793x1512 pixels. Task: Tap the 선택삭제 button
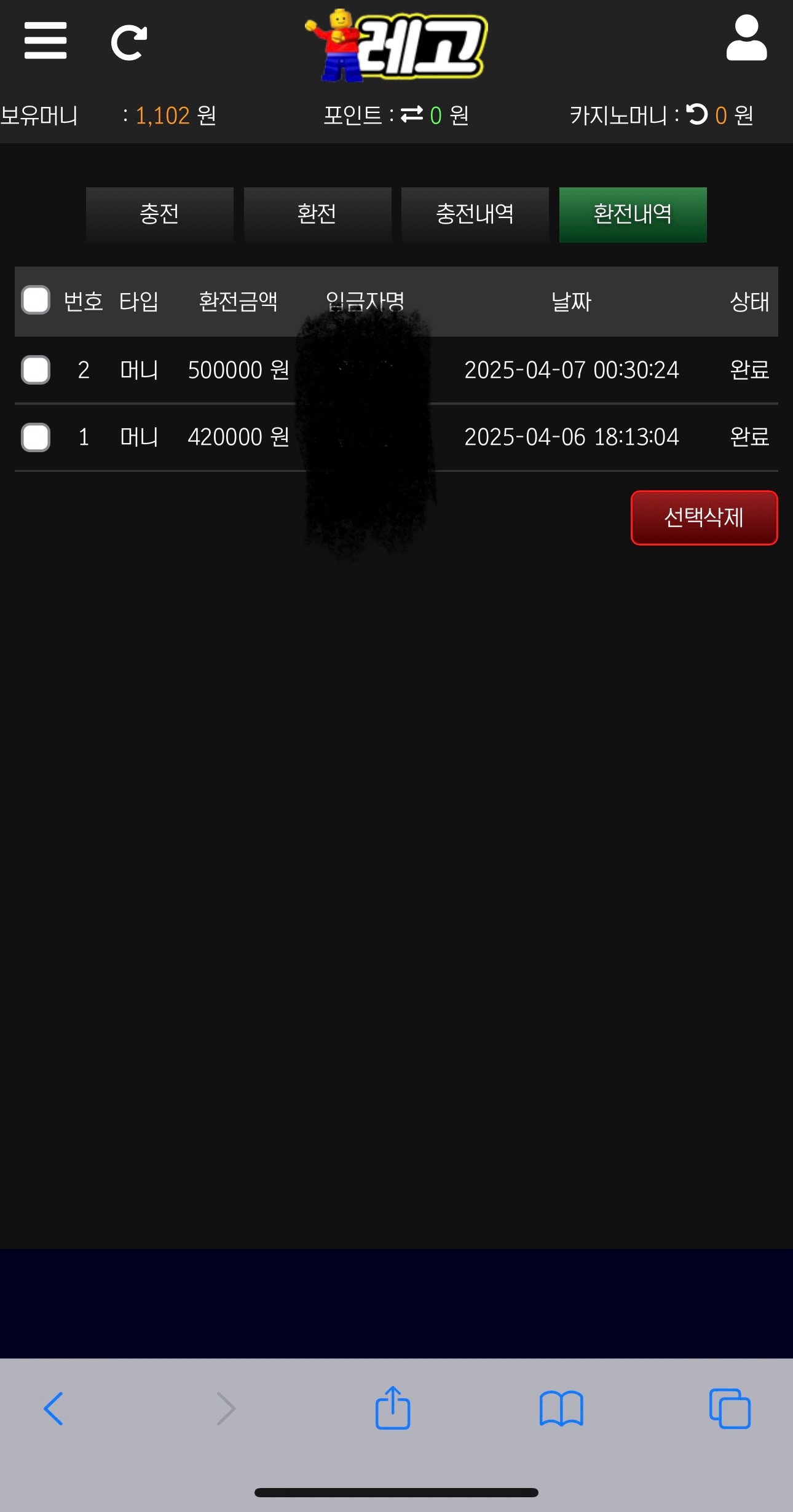[x=704, y=517]
